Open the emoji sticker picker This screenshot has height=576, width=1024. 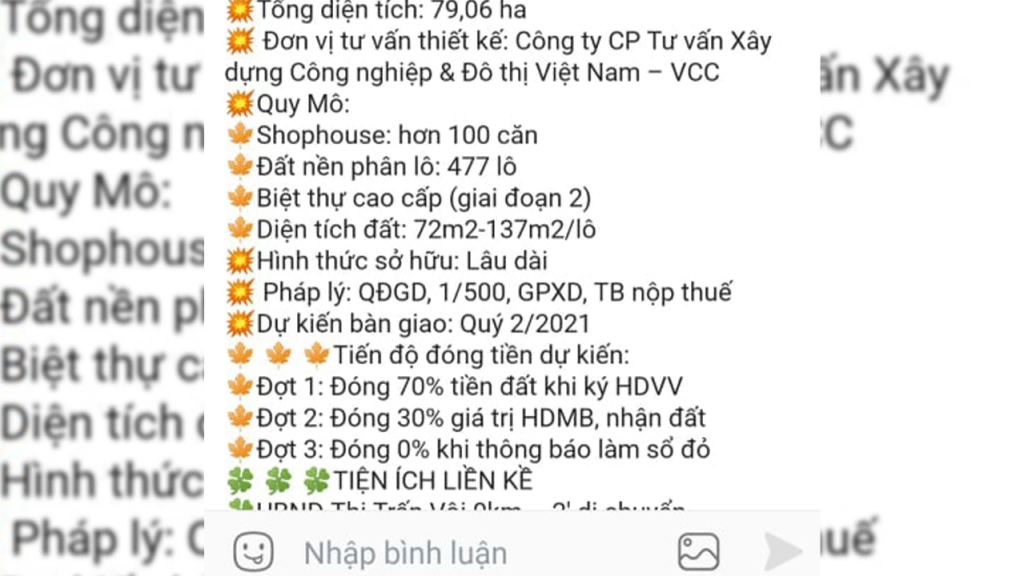(x=253, y=551)
